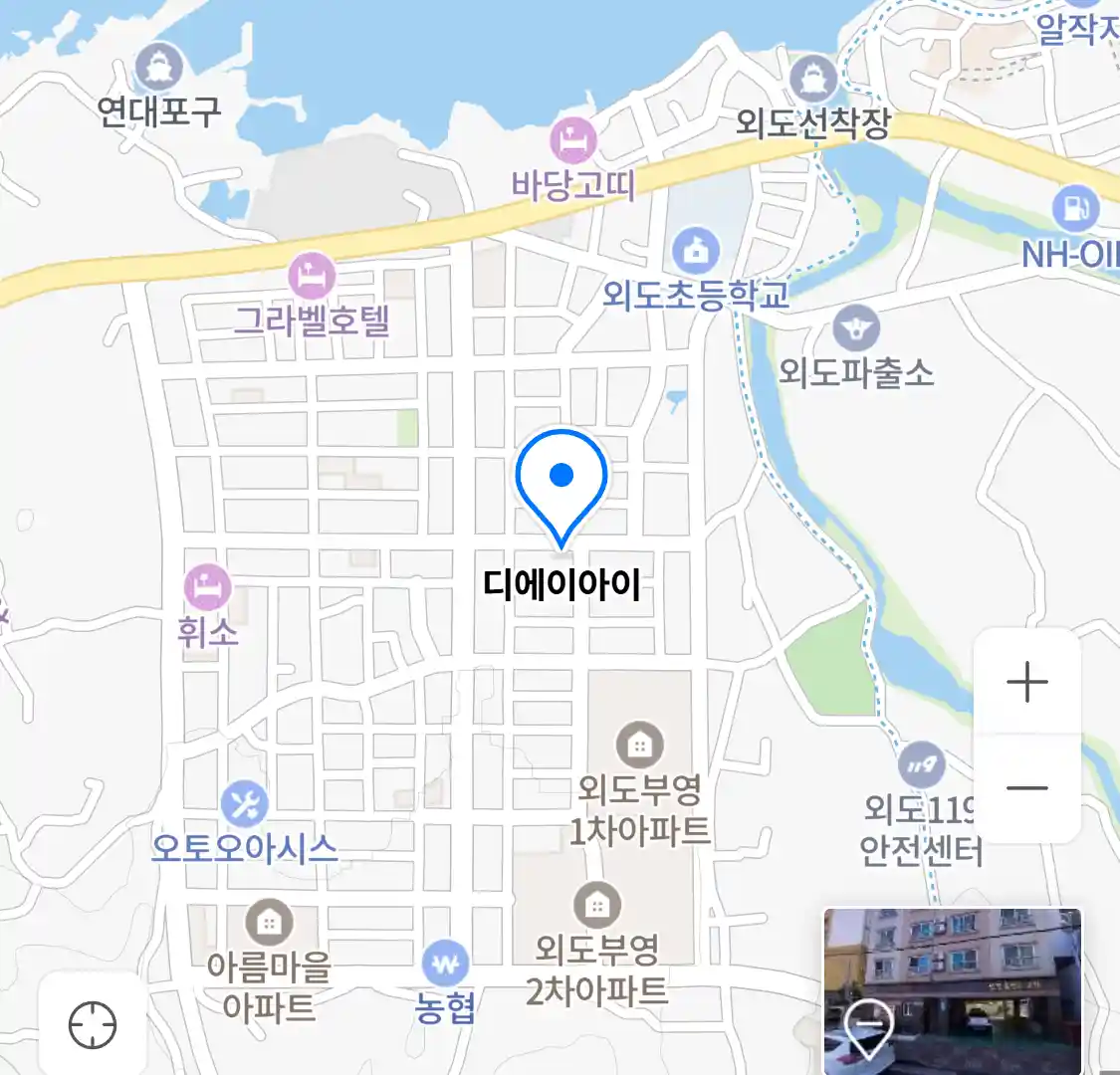The width and height of the screenshot is (1120, 1075).
Task: Select the 외도선착장 dock marker
Action: point(813,78)
